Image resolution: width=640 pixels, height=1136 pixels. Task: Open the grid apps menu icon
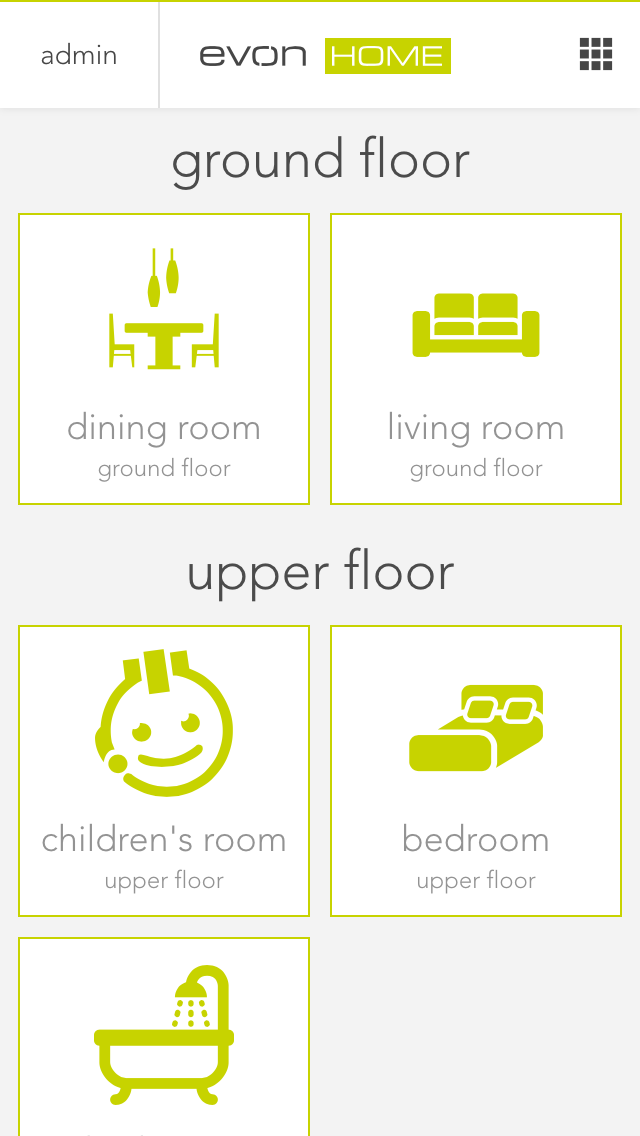point(595,55)
